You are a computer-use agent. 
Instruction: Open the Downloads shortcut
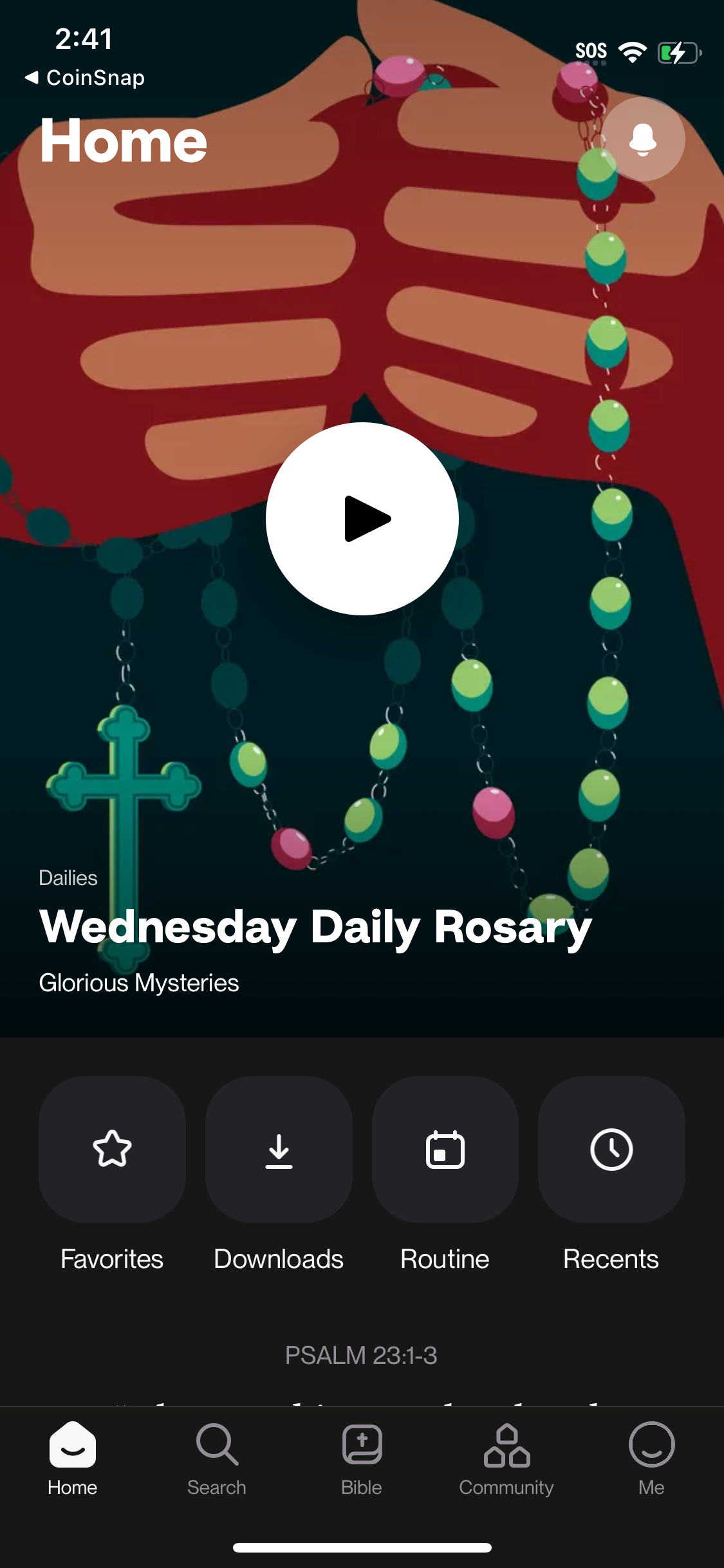coord(279,1150)
